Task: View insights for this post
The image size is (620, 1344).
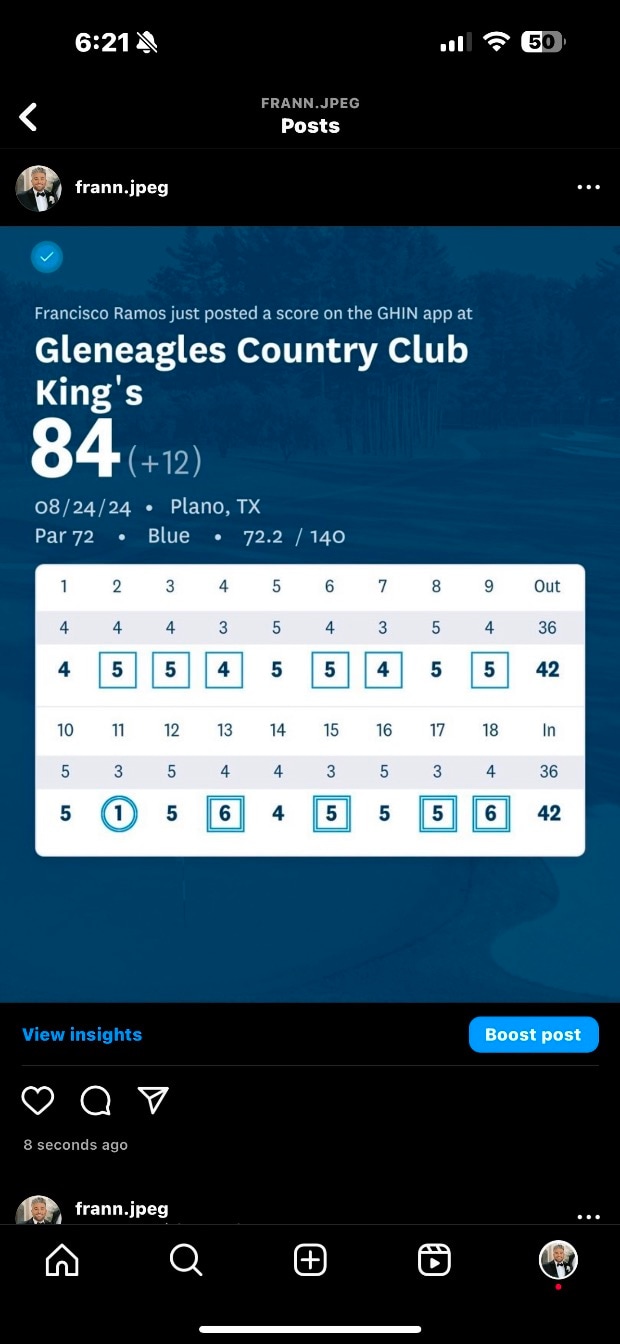Action: point(82,1035)
